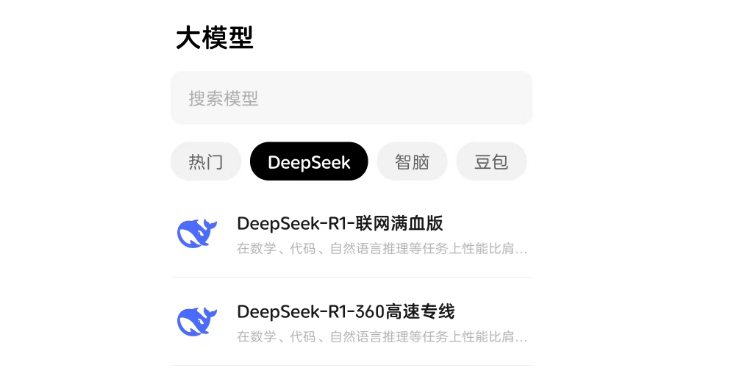This screenshot has width=739, height=389.
Task: Choose the DeepSeek-R1-360高速专线 model
Action: click(351, 322)
